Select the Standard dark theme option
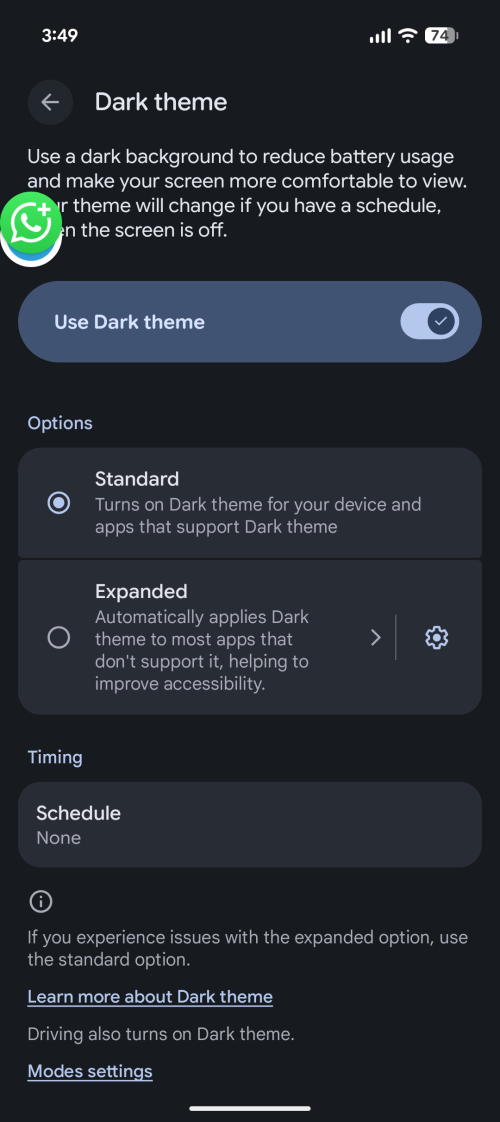The height and width of the screenshot is (1122, 500). click(250, 503)
